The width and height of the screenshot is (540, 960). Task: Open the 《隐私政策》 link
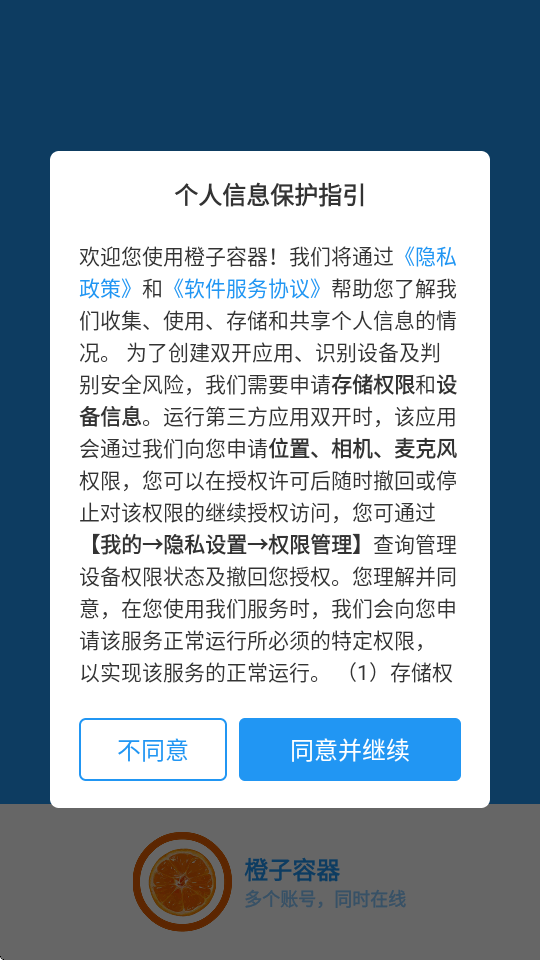point(426,258)
